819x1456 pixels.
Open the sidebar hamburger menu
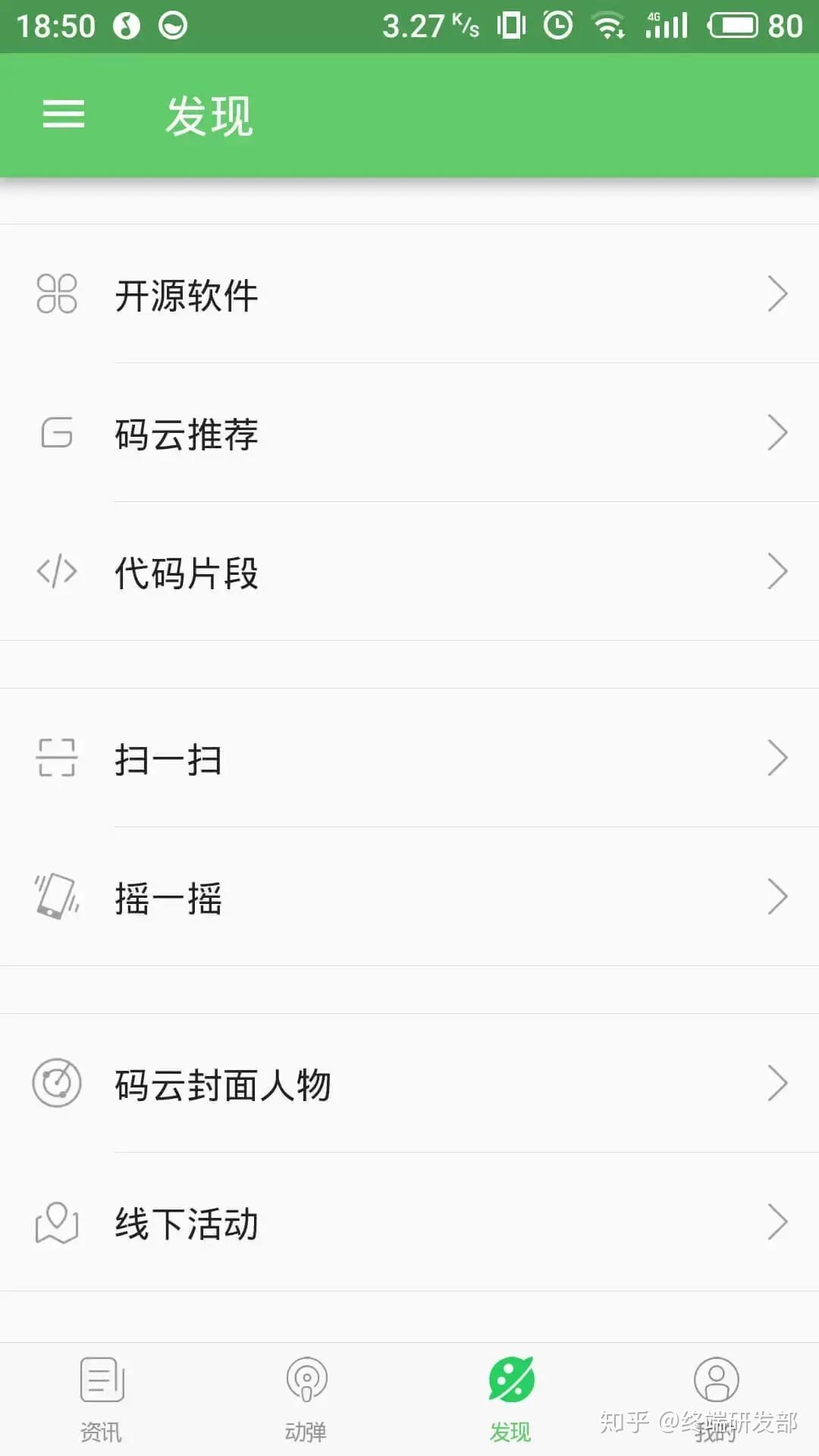(x=63, y=114)
